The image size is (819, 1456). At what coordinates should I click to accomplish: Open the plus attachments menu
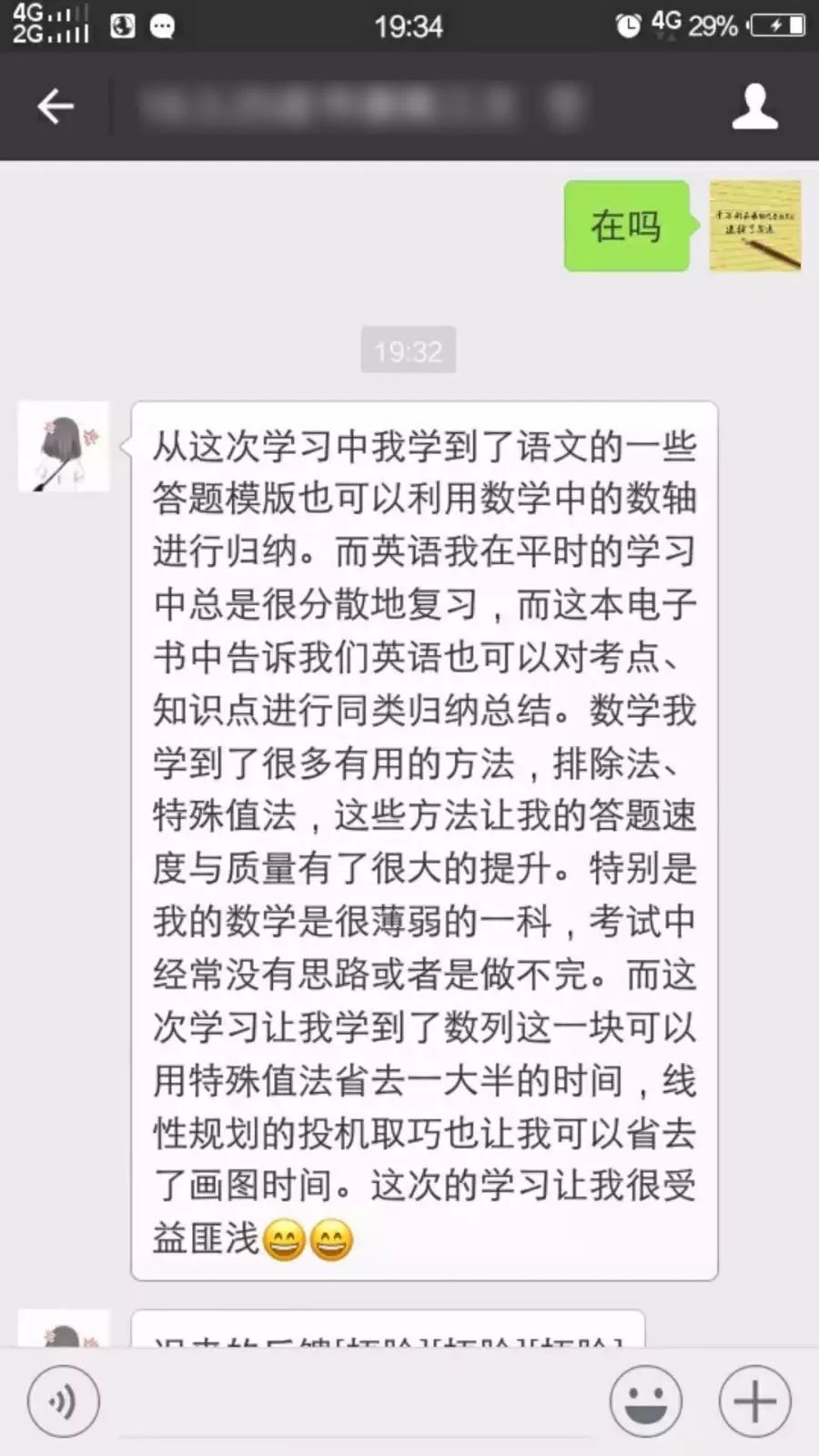(754, 1401)
